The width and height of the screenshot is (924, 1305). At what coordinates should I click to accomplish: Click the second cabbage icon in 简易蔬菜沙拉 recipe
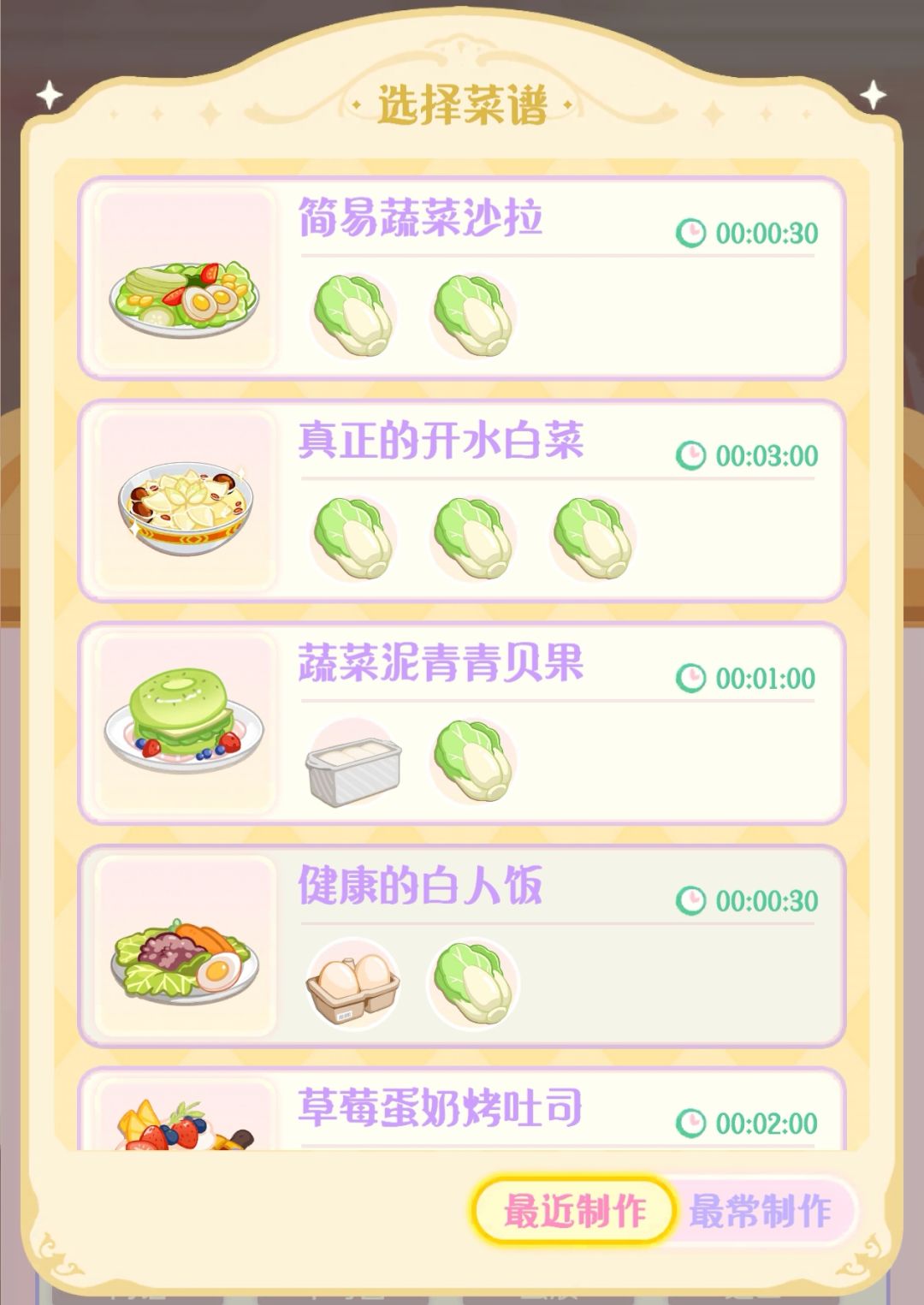coord(471,315)
